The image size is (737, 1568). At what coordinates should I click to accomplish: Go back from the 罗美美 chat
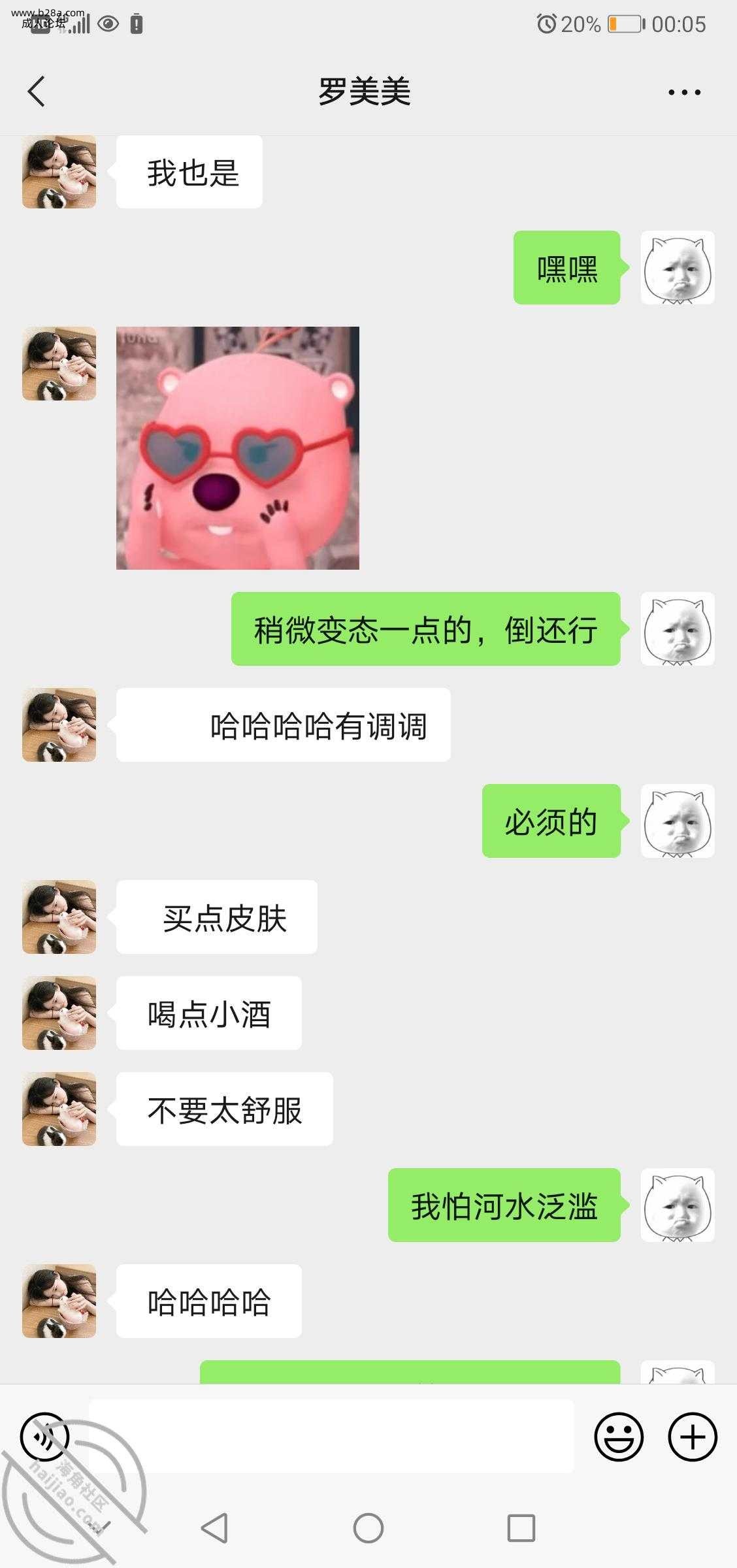(37, 91)
